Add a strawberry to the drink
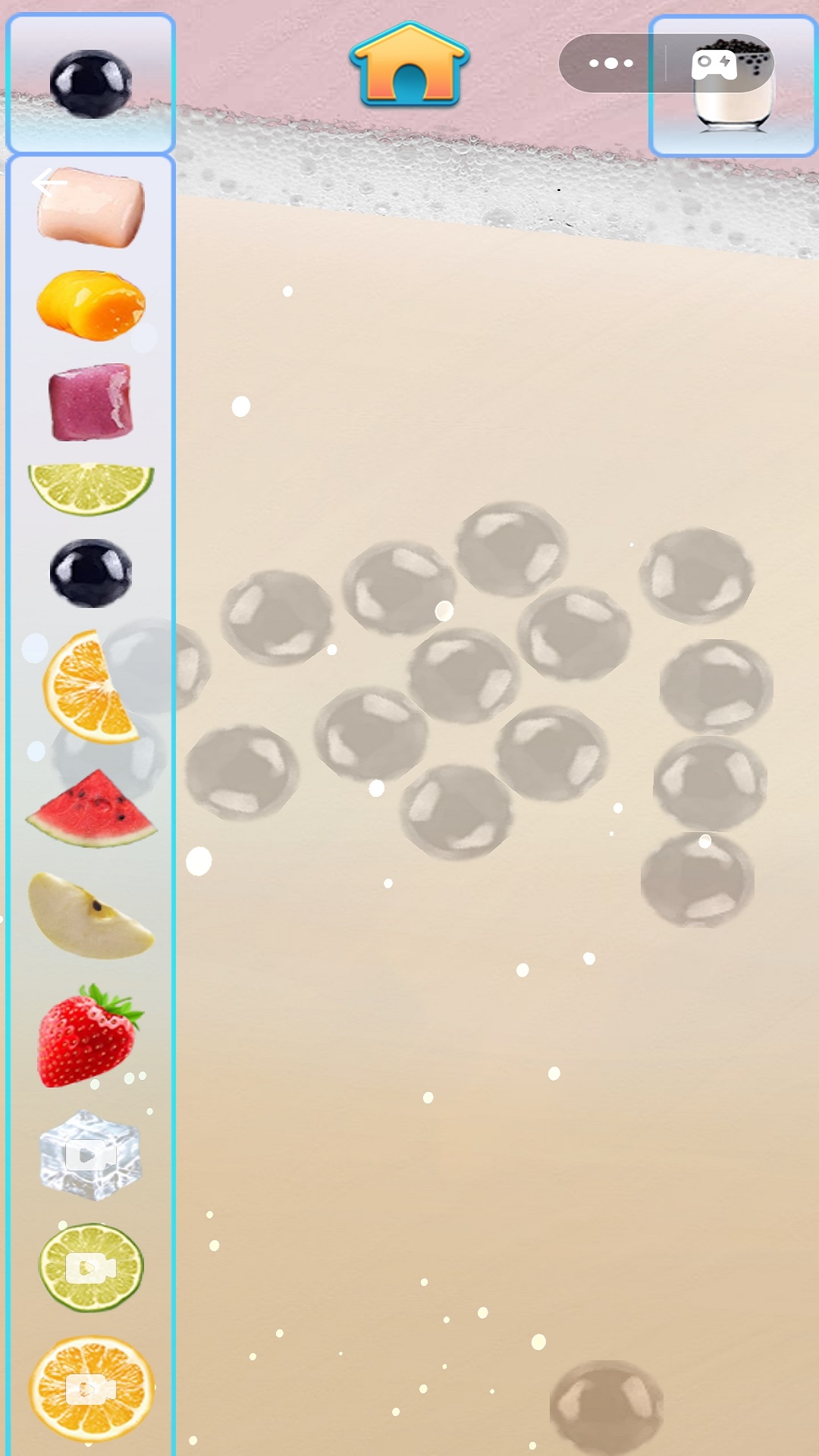The image size is (819, 1456). pos(89,1036)
